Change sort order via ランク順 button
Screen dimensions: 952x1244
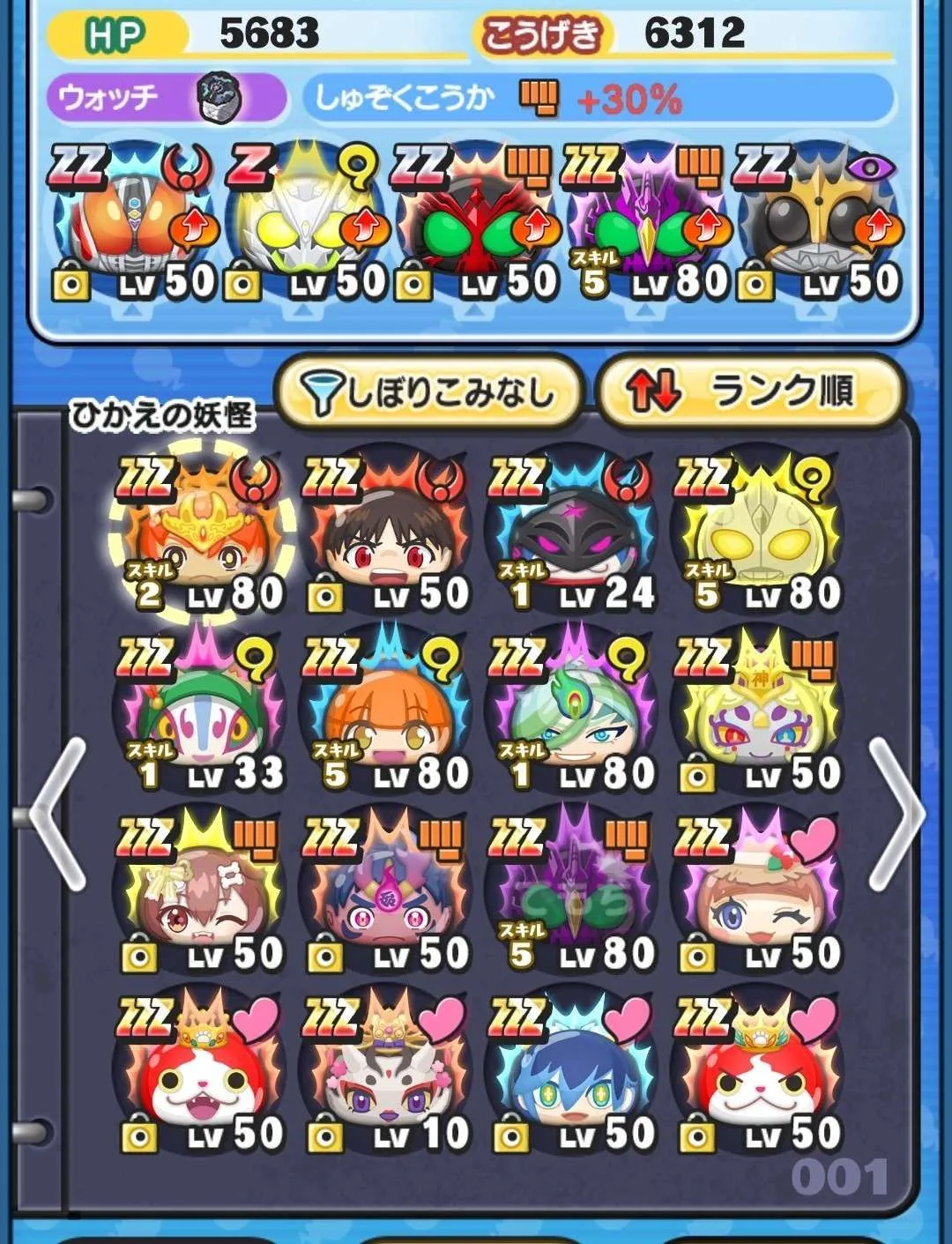[750, 391]
